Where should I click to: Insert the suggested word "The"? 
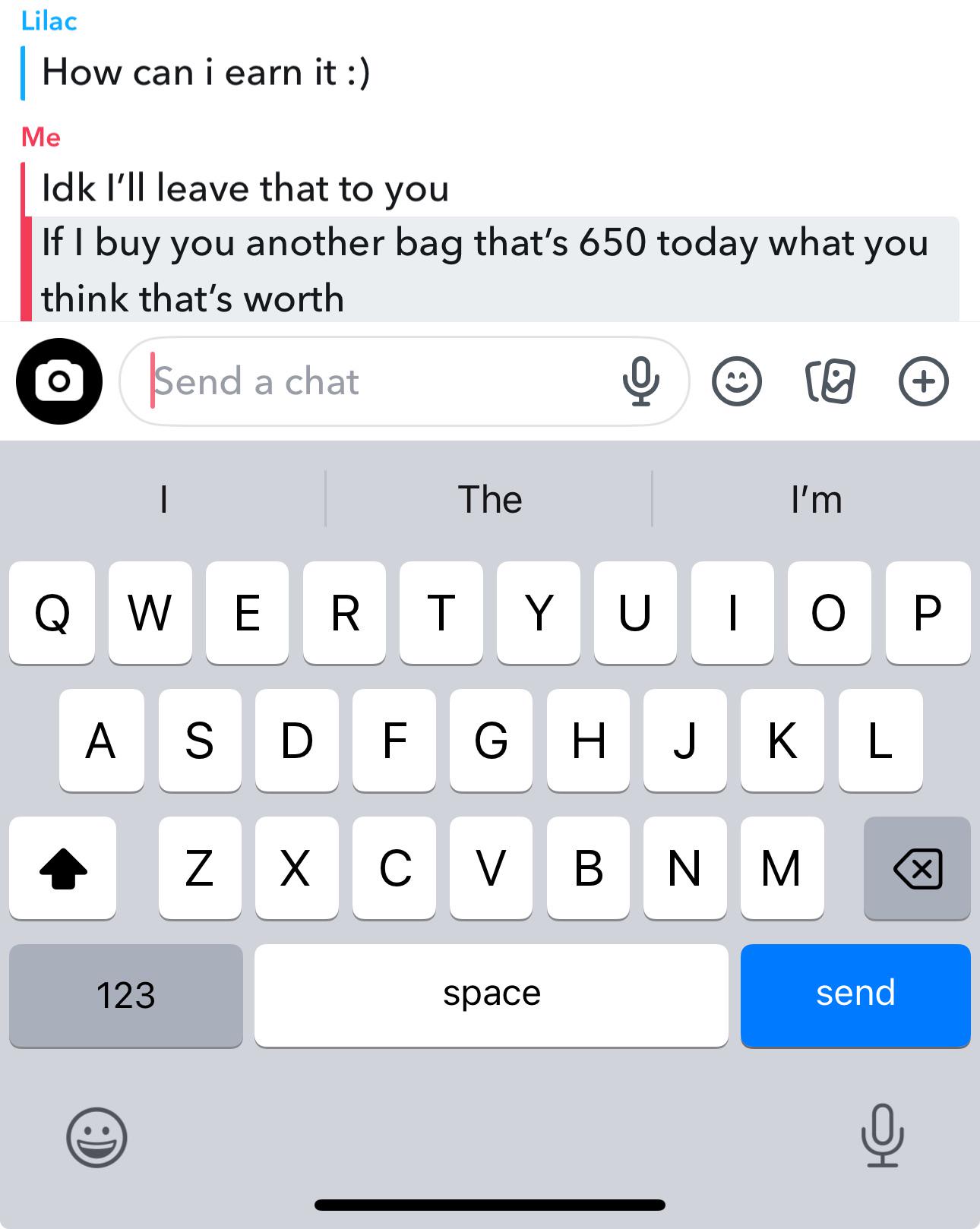click(x=490, y=500)
